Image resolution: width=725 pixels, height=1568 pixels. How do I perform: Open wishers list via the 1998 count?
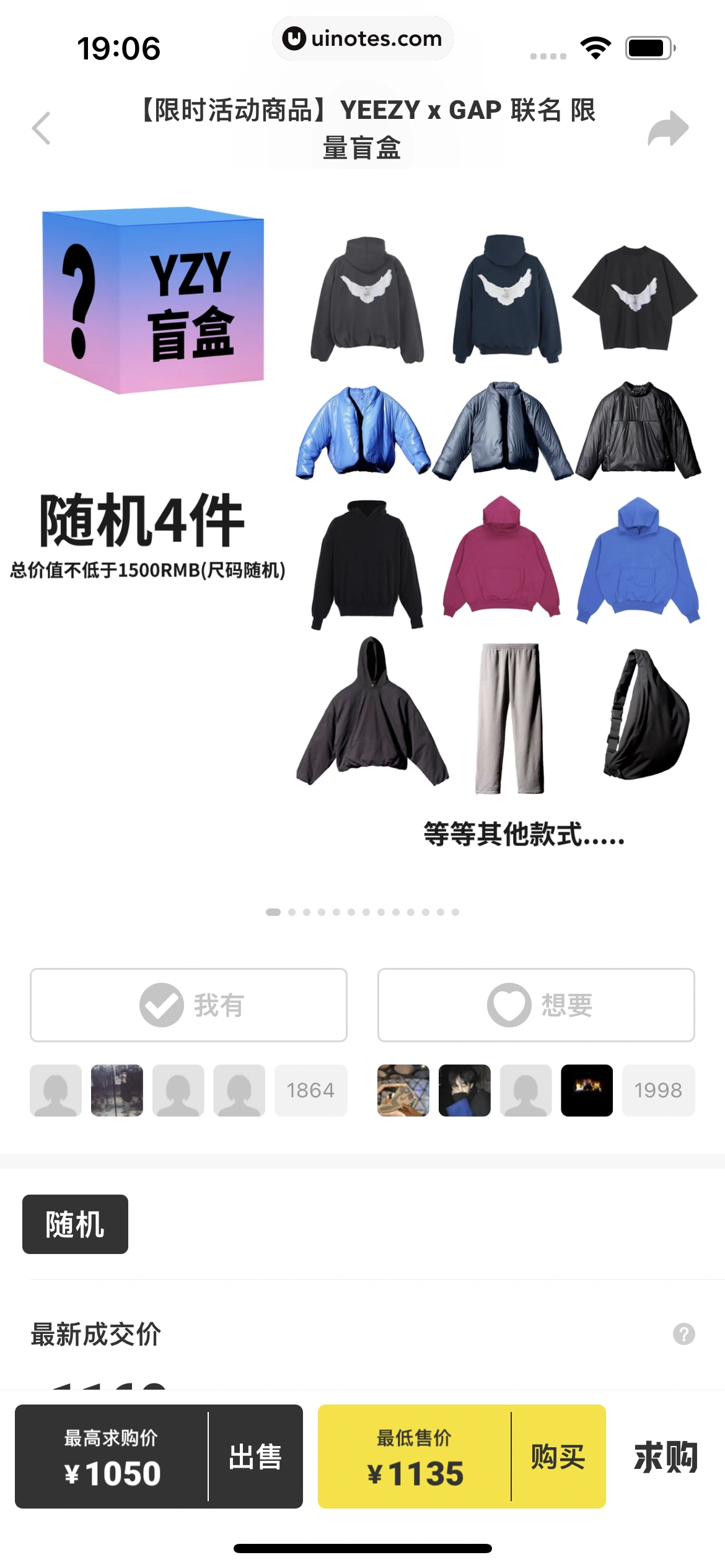coord(658,1090)
